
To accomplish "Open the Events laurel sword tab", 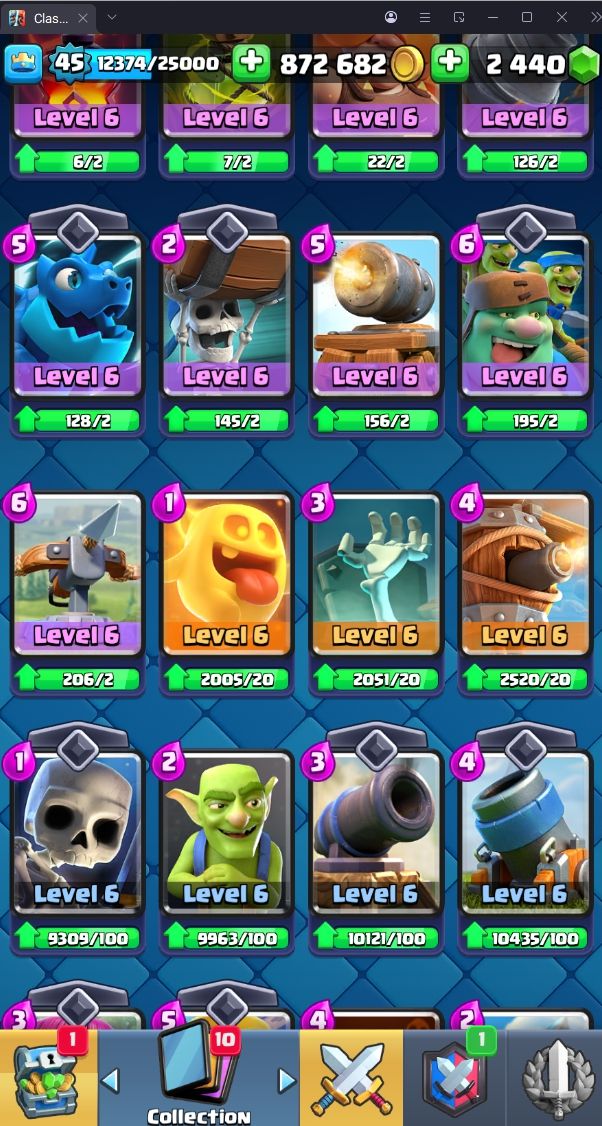I will point(554,1079).
